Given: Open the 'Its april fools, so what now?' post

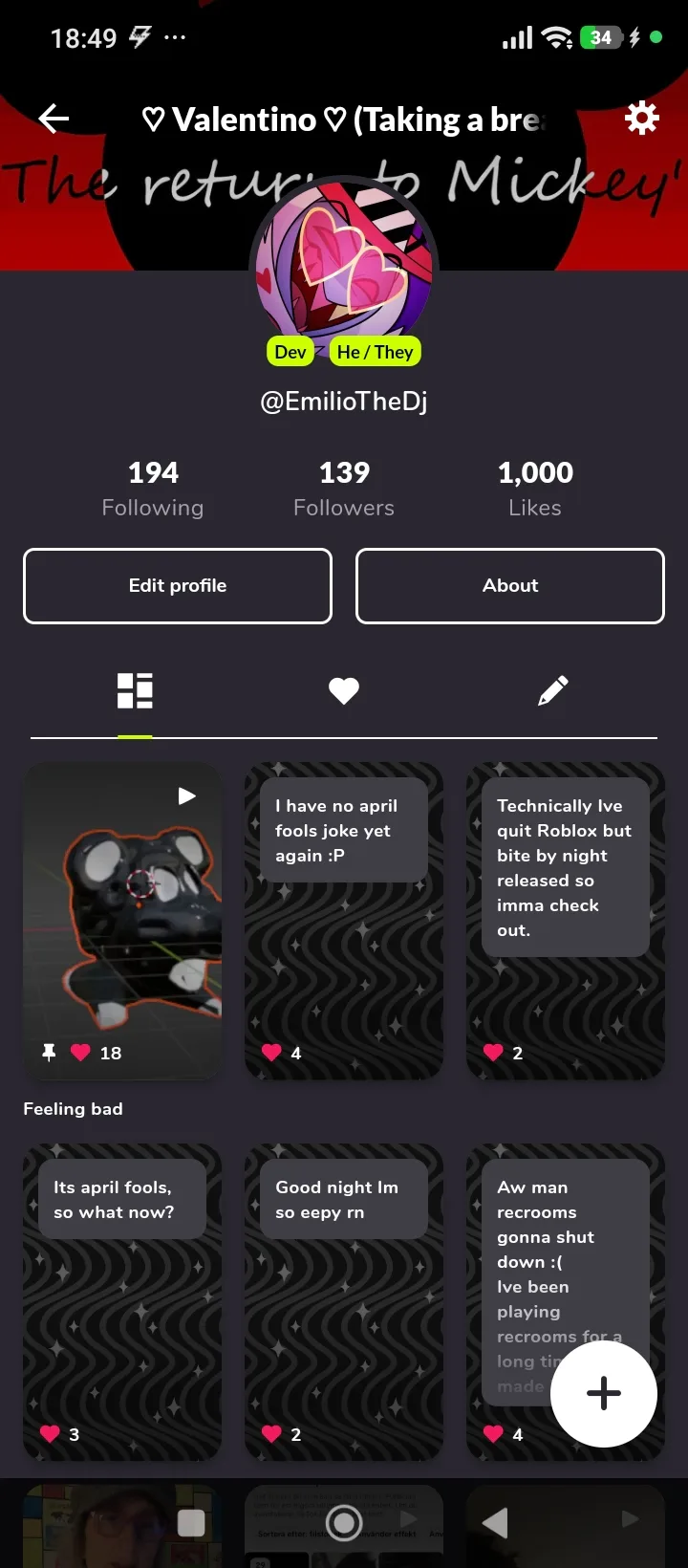Looking at the screenshot, I should tap(122, 1302).
